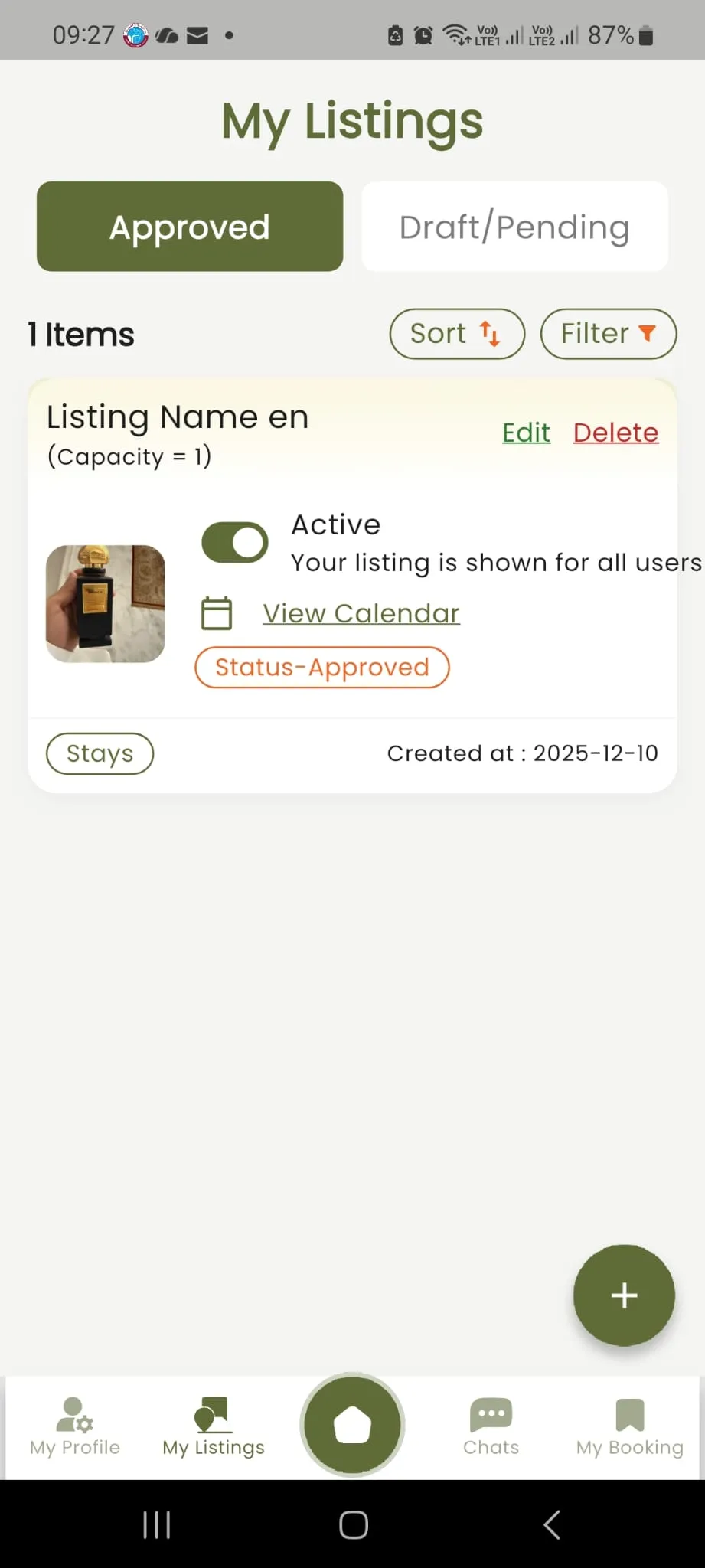This screenshot has width=705, height=1568.
Task: Open the Filter options
Action: pyautogui.click(x=608, y=334)
